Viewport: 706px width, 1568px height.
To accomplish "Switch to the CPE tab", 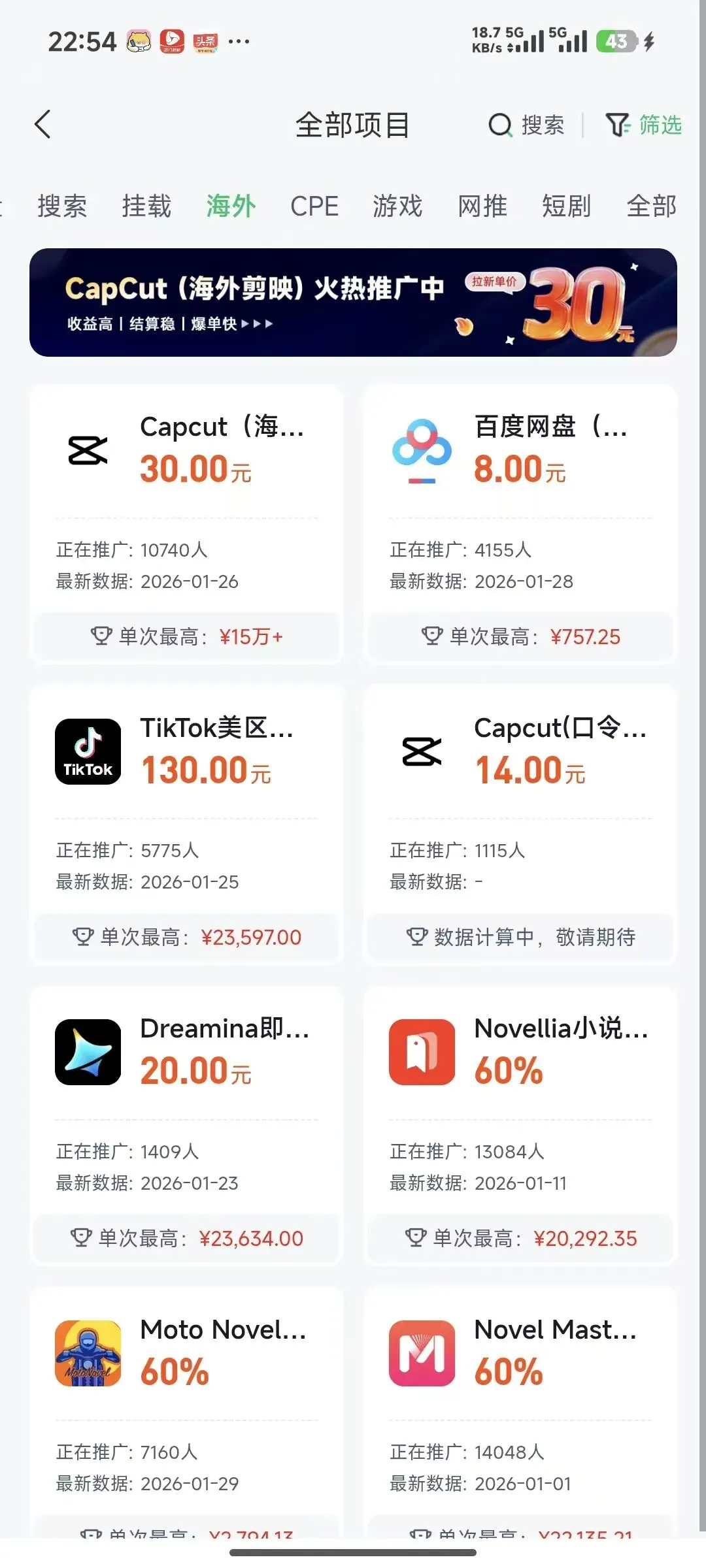I will coord(314,206).
